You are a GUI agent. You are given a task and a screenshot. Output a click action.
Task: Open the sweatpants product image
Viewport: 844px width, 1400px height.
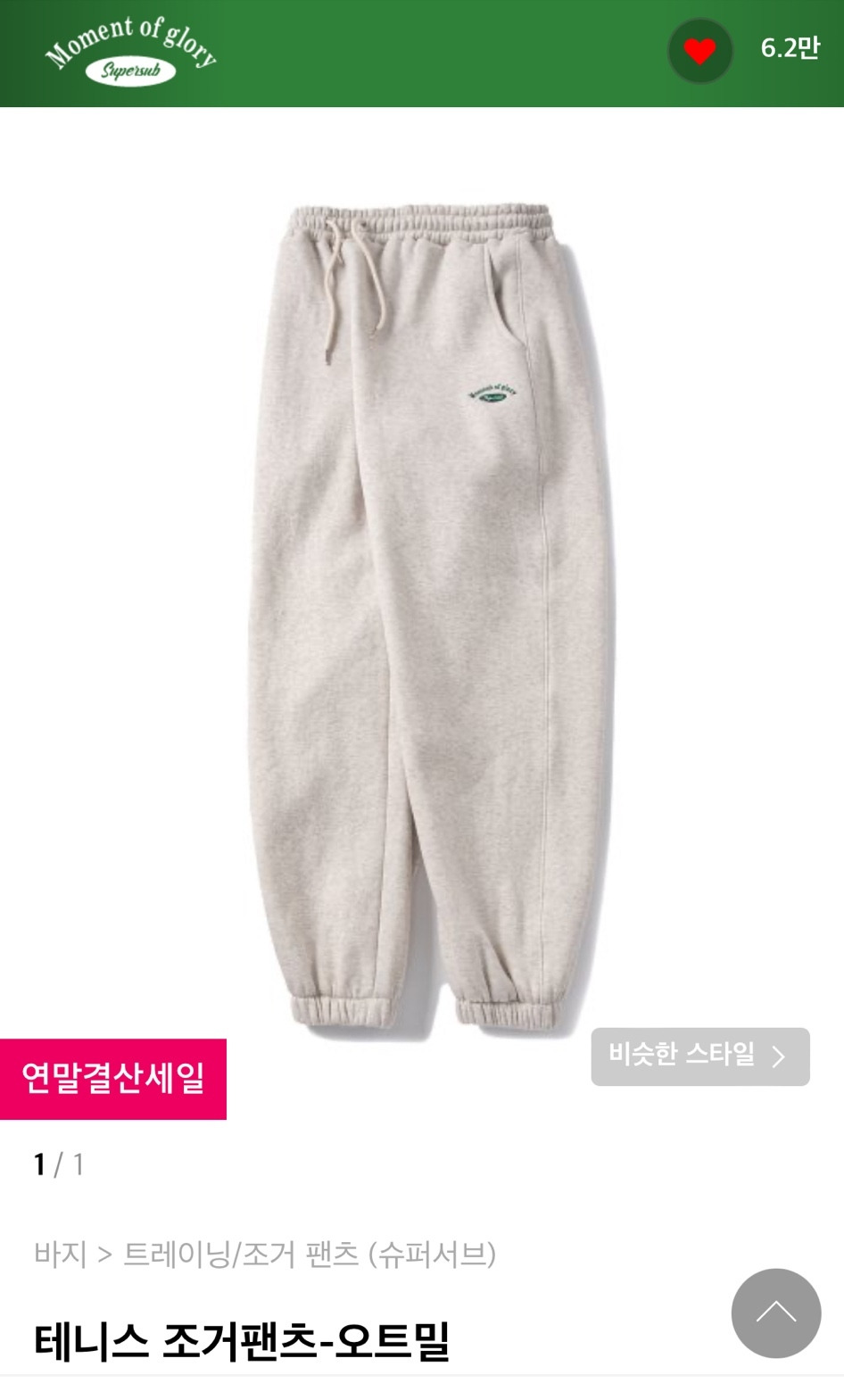click(x=422, y=620)
